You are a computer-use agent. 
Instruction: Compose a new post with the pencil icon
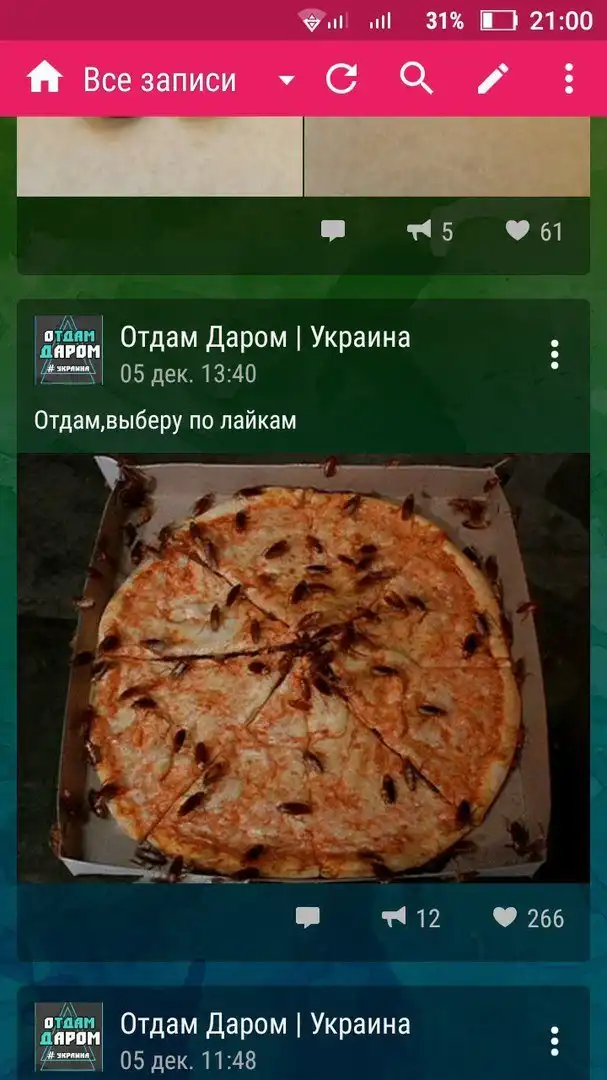tap(493, 78)
